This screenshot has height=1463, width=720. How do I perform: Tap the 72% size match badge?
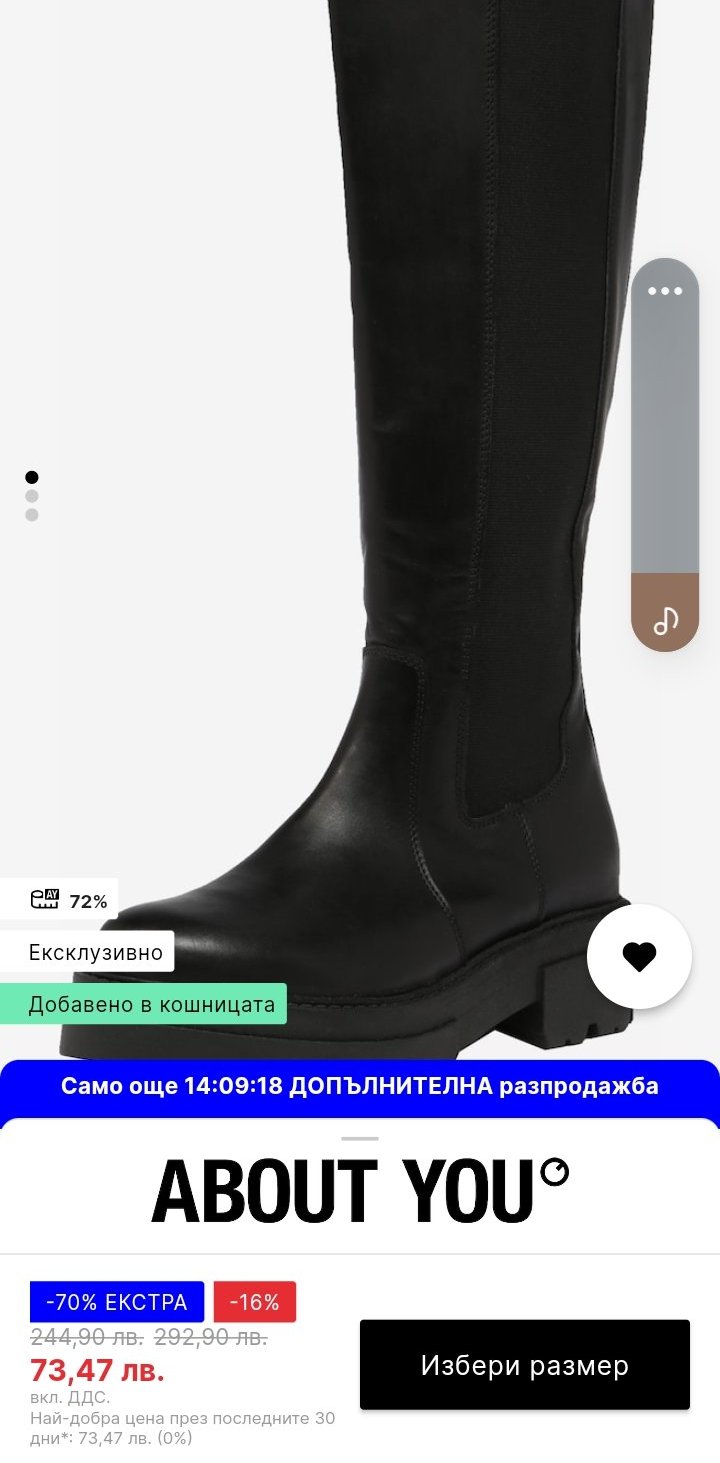point(60,900)
